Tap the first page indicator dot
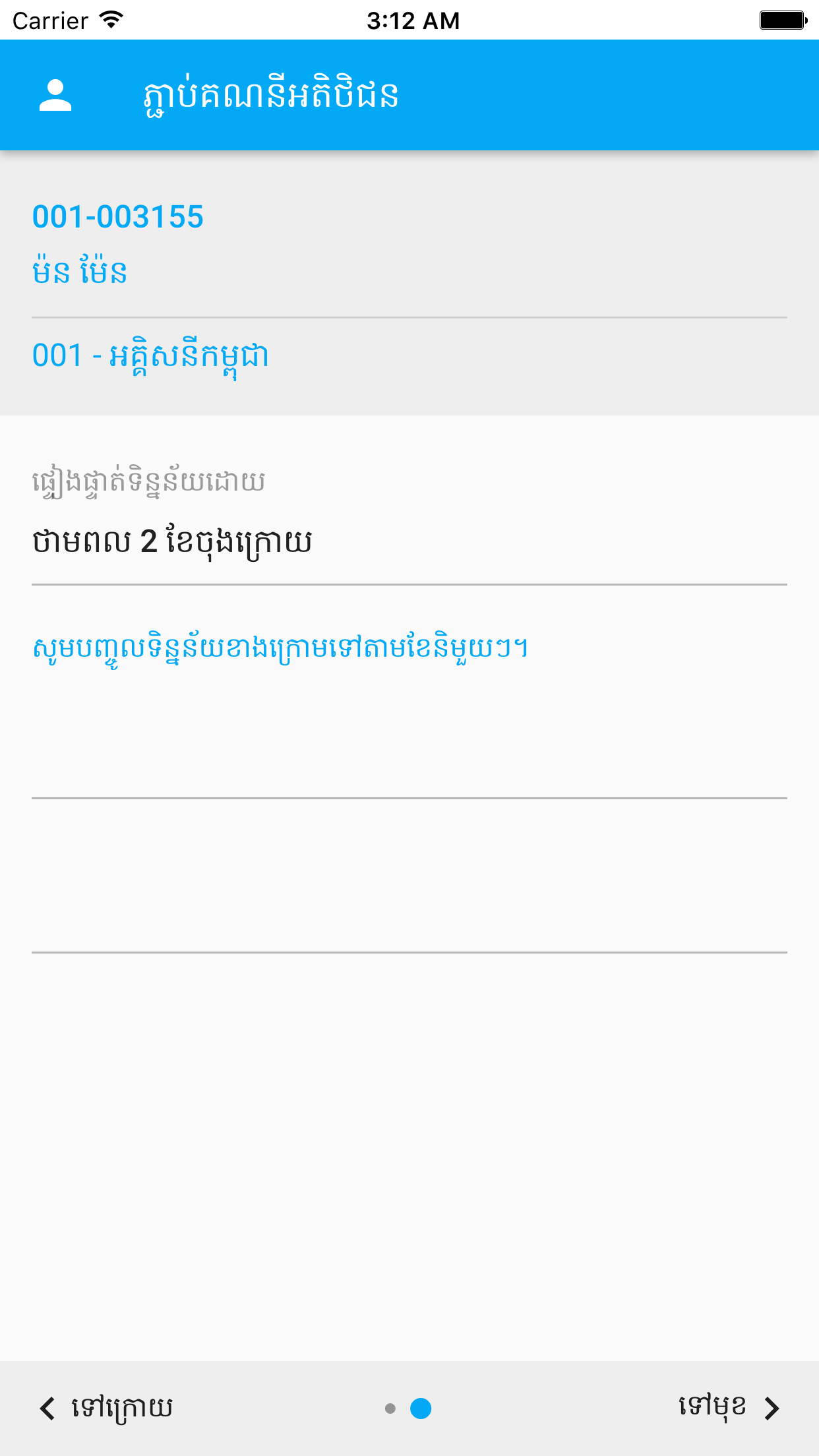Screen dimensions: 819x1456 coord(390,1409)
